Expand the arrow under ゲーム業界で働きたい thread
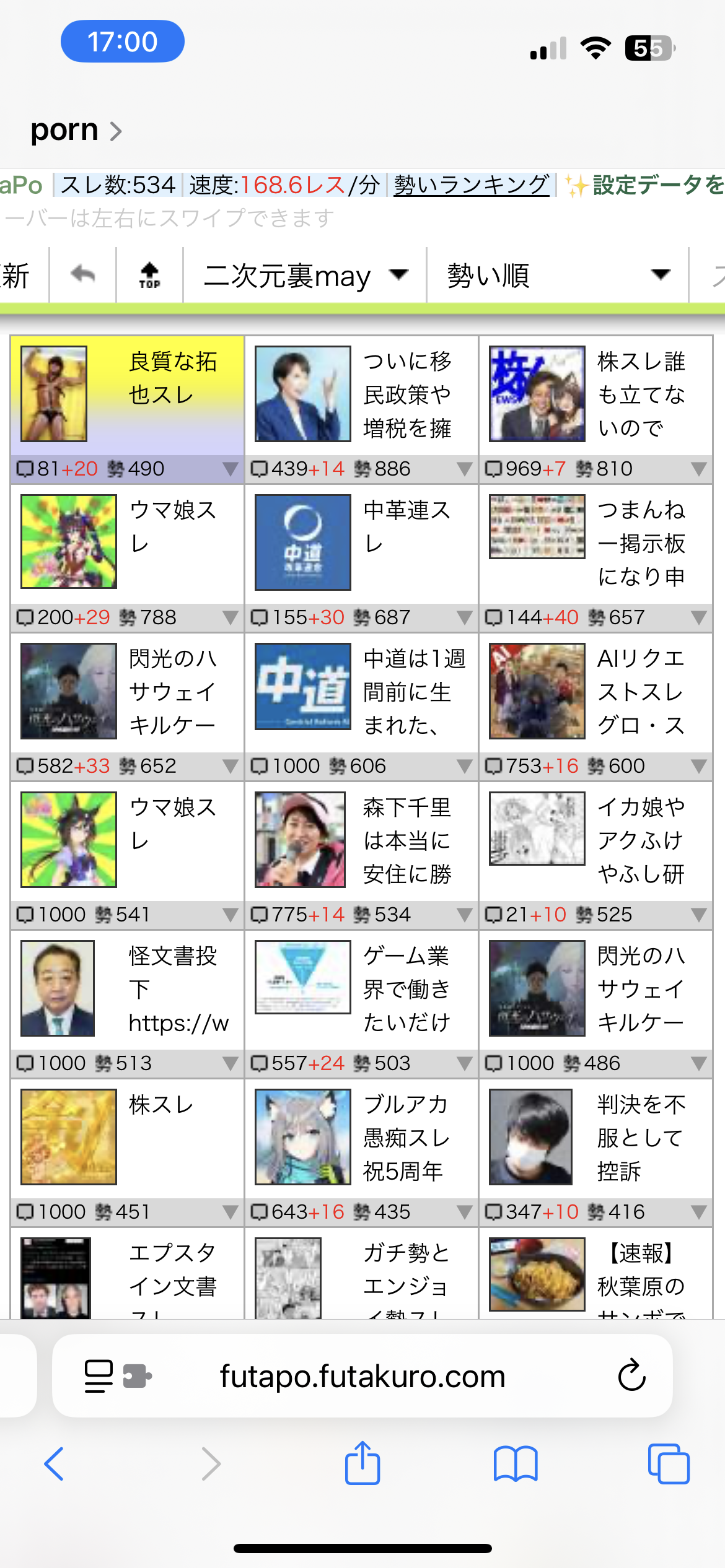 pyautogui.click(x=464, y=1064)
